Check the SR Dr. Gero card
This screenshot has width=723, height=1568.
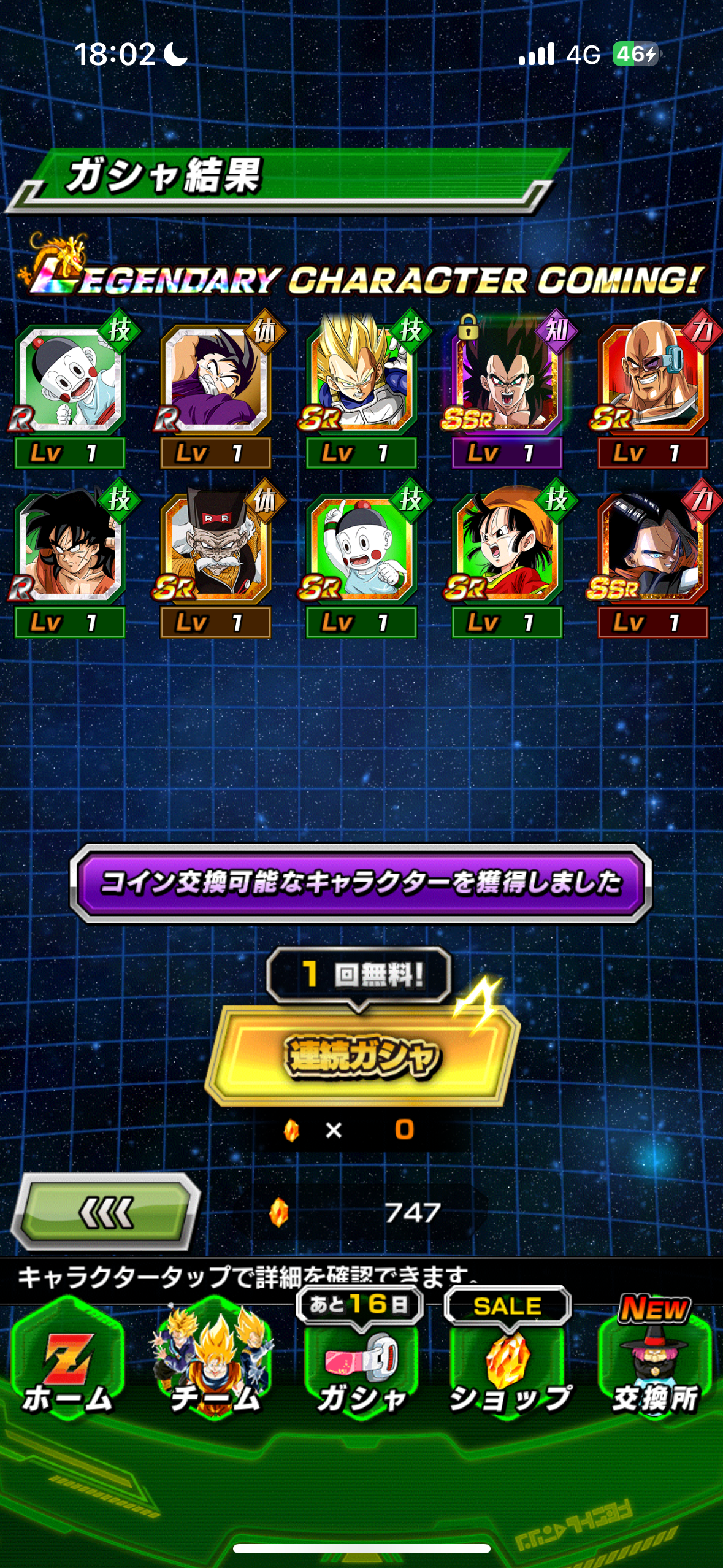pyautogui.click(x=215, y=549)
